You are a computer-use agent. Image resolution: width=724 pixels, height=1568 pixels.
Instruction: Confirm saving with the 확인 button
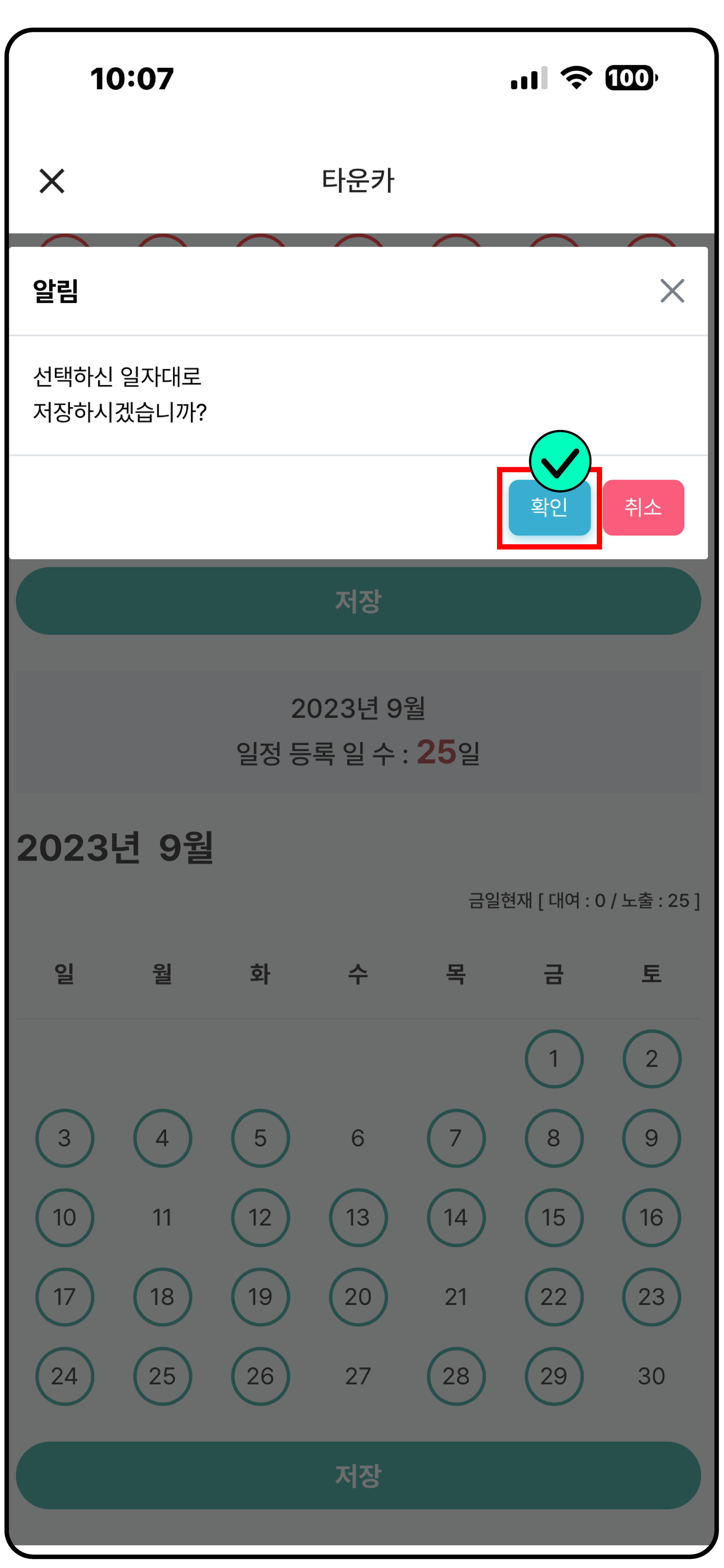click(549, 508)
